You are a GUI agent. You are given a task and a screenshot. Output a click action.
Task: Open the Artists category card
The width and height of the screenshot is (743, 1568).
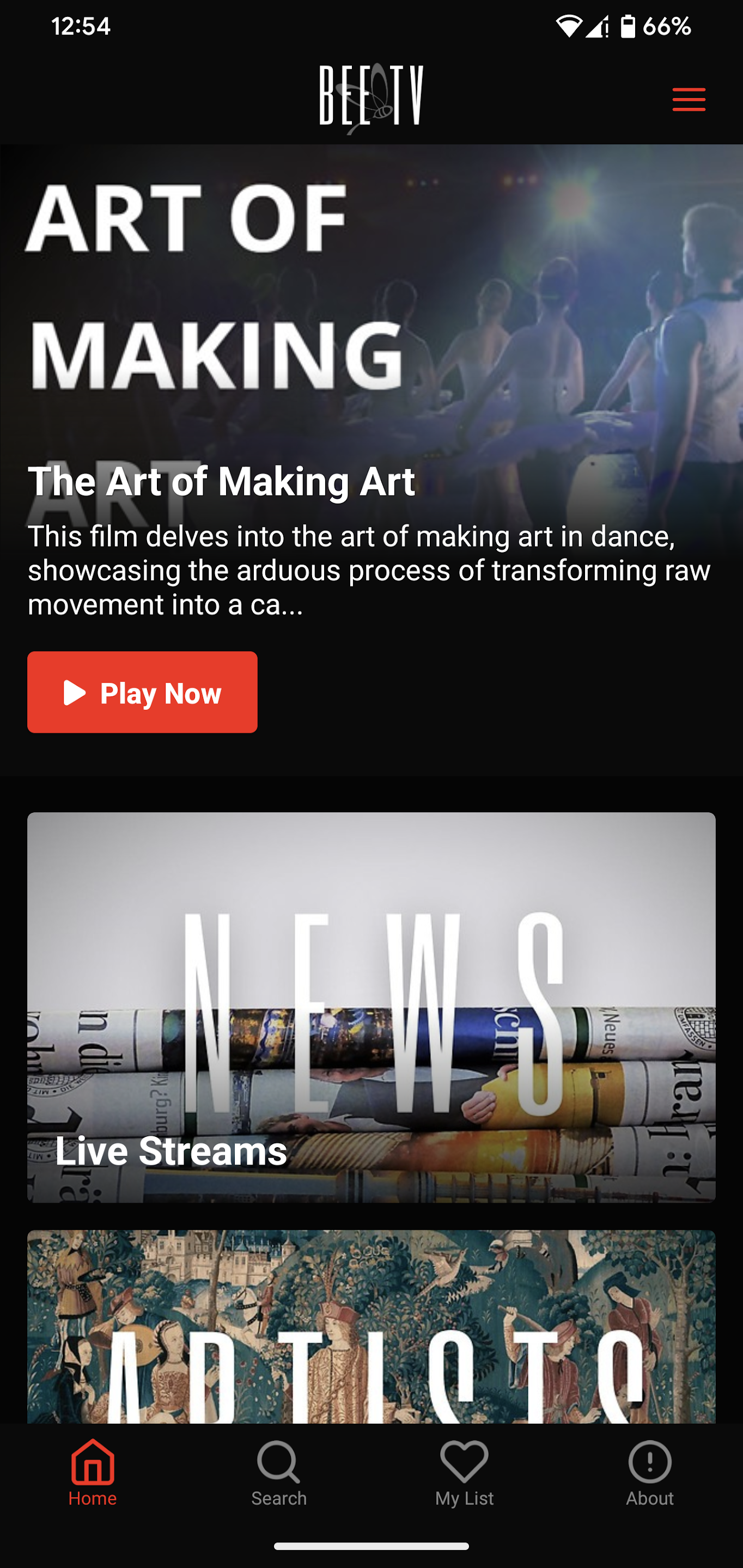coord(371,1326)
